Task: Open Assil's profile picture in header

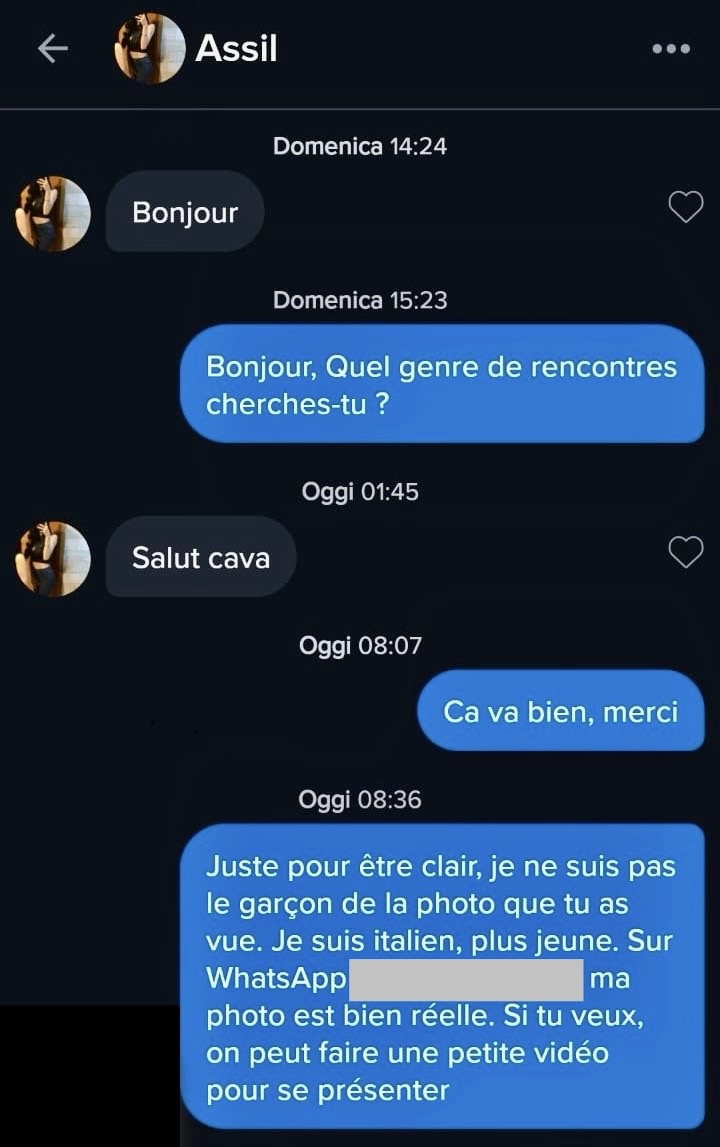Action: (x=150, y=48)
